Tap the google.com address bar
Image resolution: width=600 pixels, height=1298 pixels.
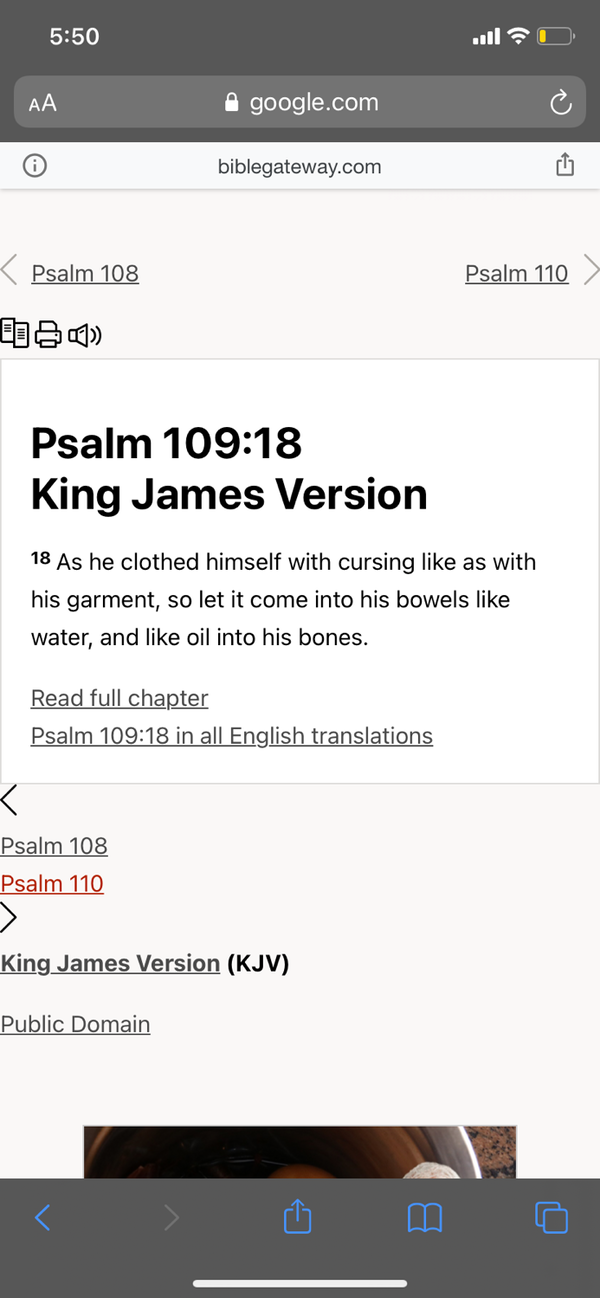pos(300,102)
